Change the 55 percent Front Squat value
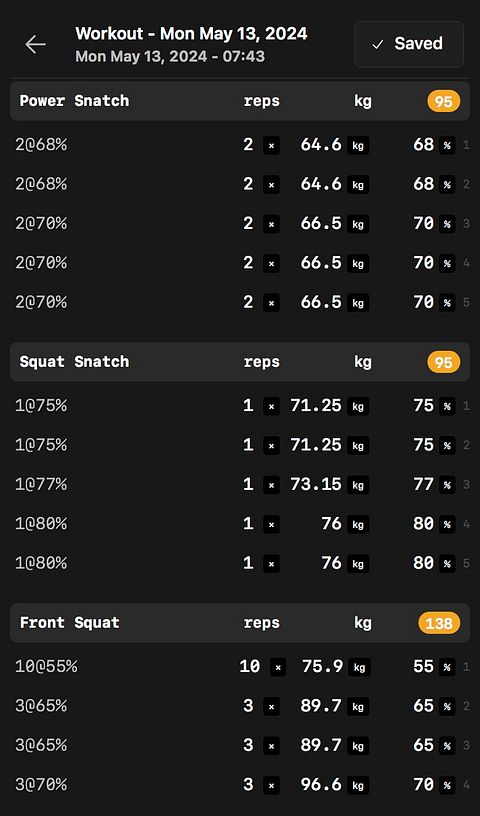Viewport: 480px width, 816px height. click(423, 667)
